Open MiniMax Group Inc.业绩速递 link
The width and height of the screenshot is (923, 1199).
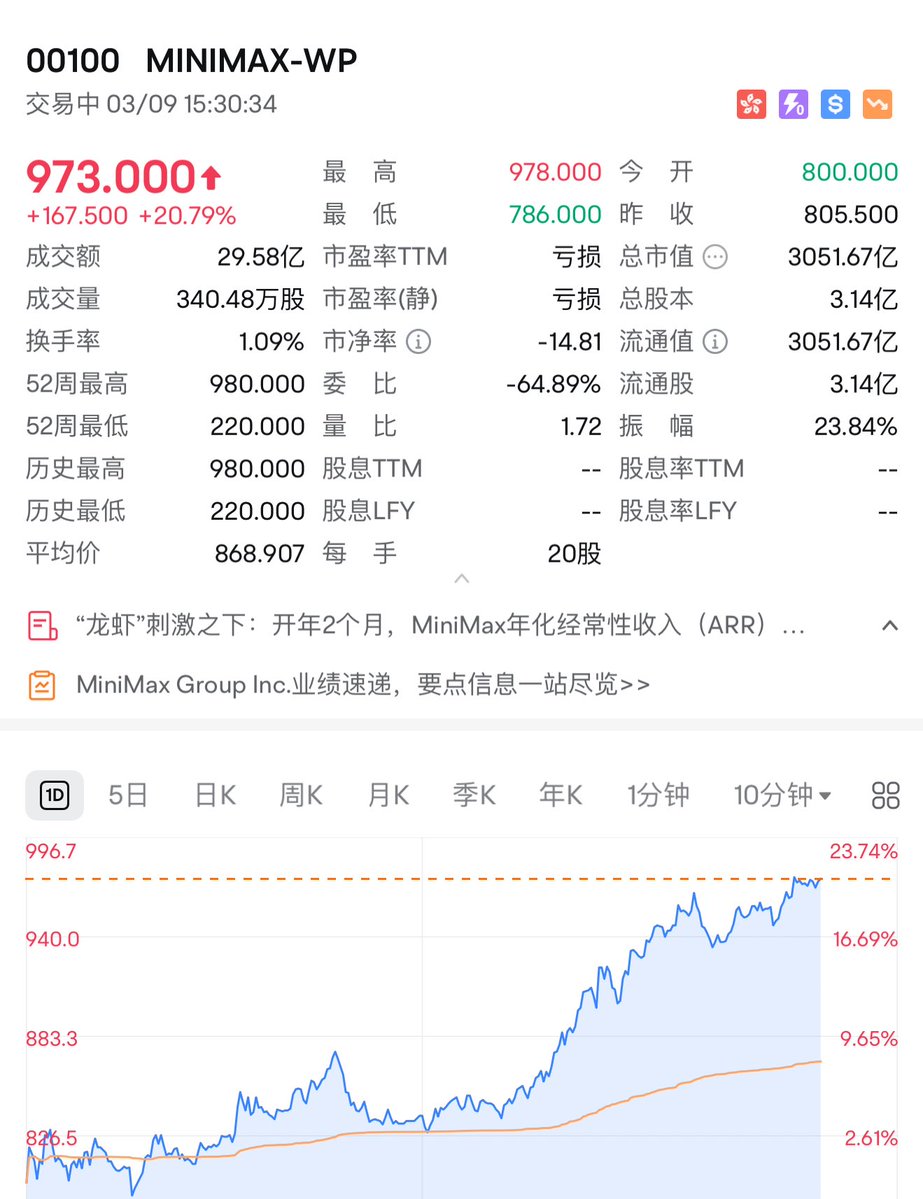tap(362, 685)
